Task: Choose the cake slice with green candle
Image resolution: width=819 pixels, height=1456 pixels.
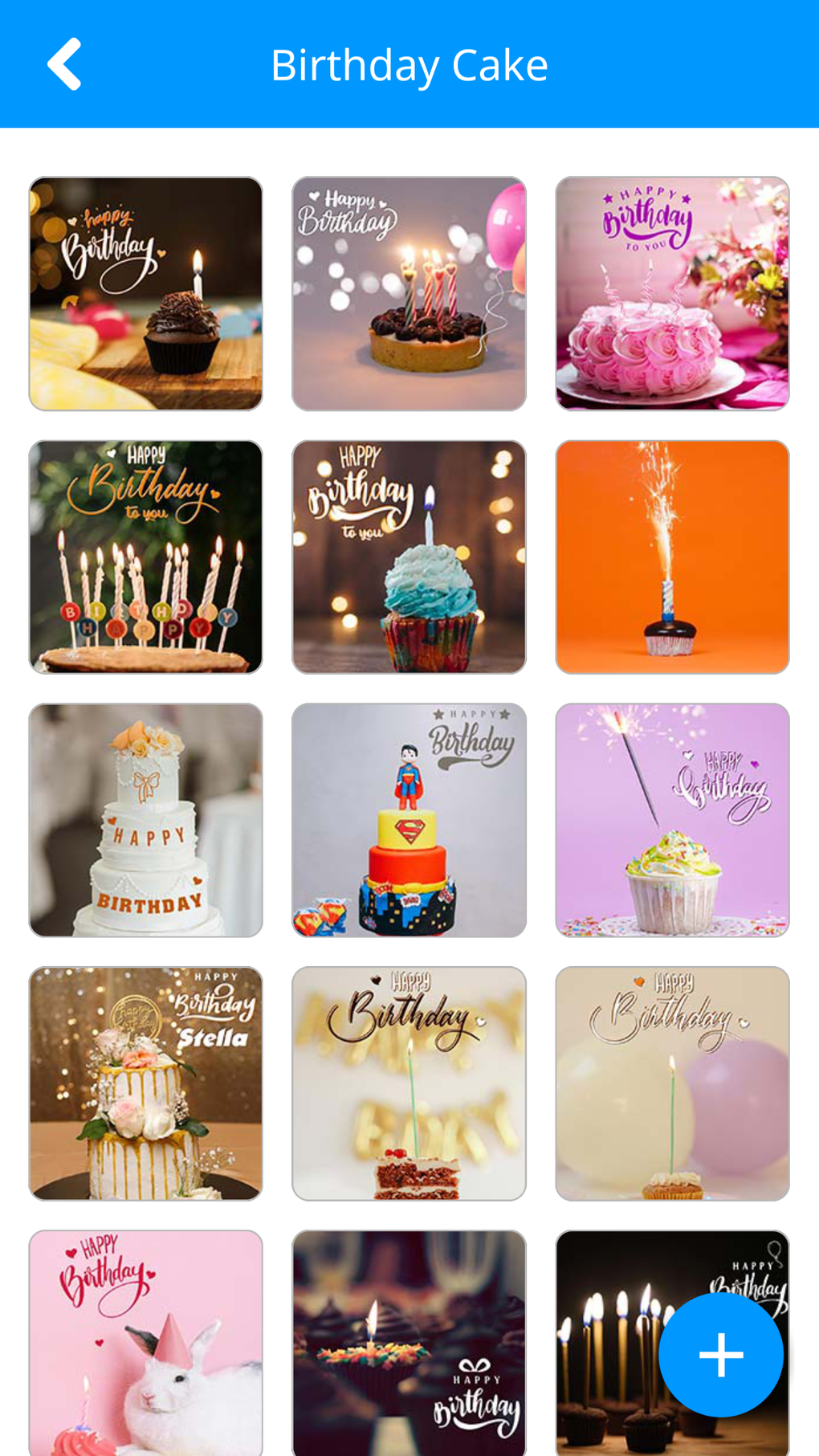Action: click(409, 1084)
